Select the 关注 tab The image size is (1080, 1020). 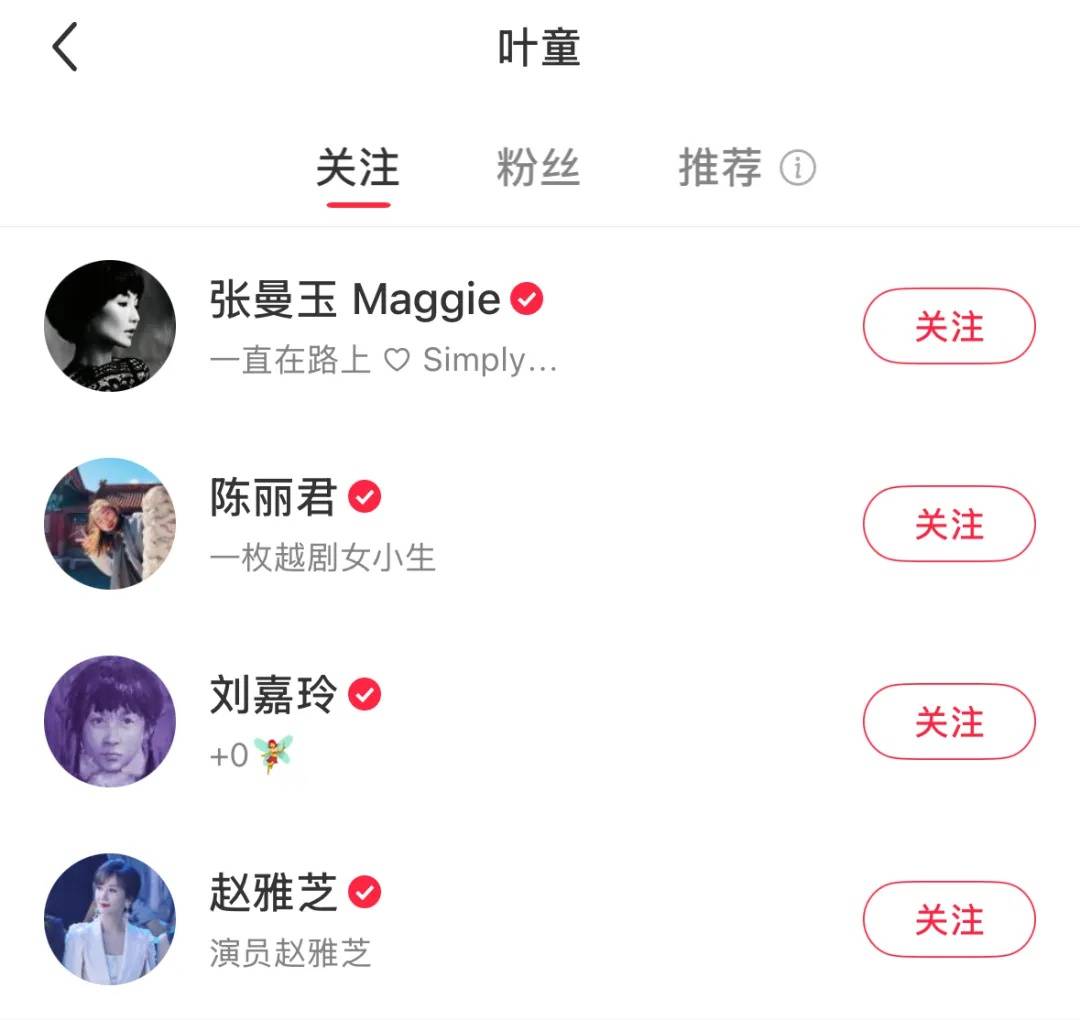(x=357, y=168)
